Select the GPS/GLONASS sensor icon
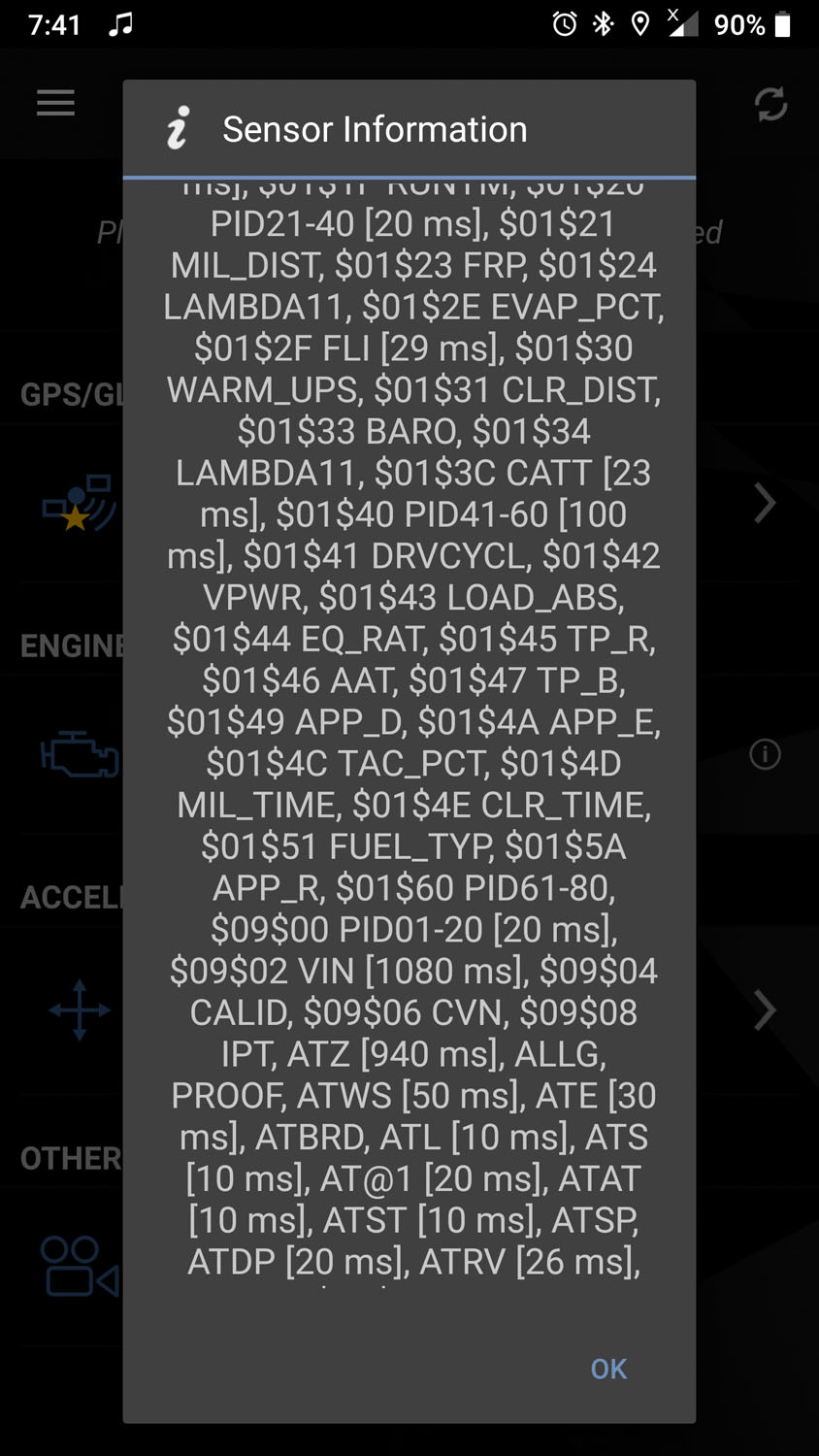819x1456 pixels. click(77, 504)
